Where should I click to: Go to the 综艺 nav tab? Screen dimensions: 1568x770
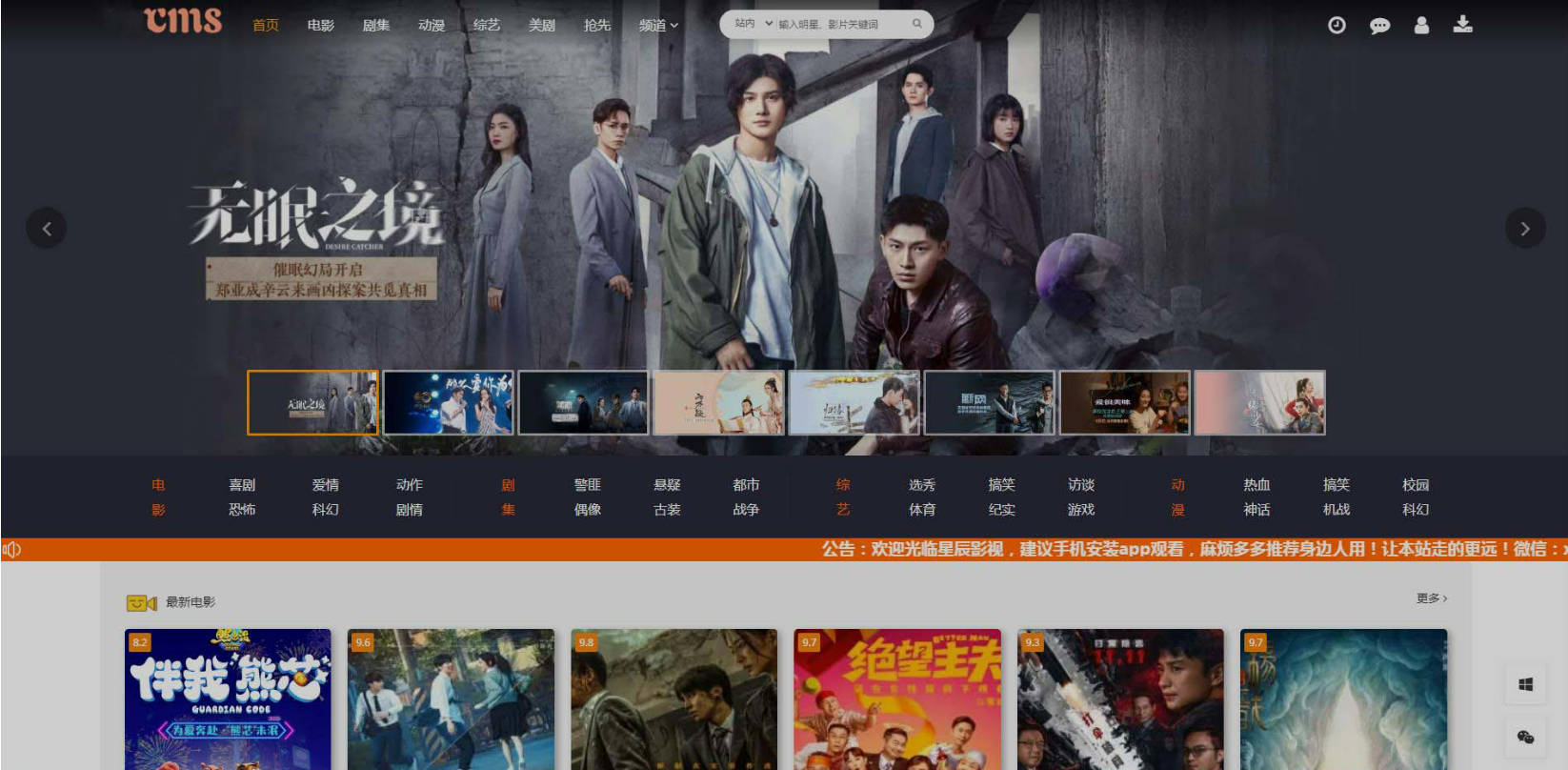pyautogui.click(x=487, y=26)
